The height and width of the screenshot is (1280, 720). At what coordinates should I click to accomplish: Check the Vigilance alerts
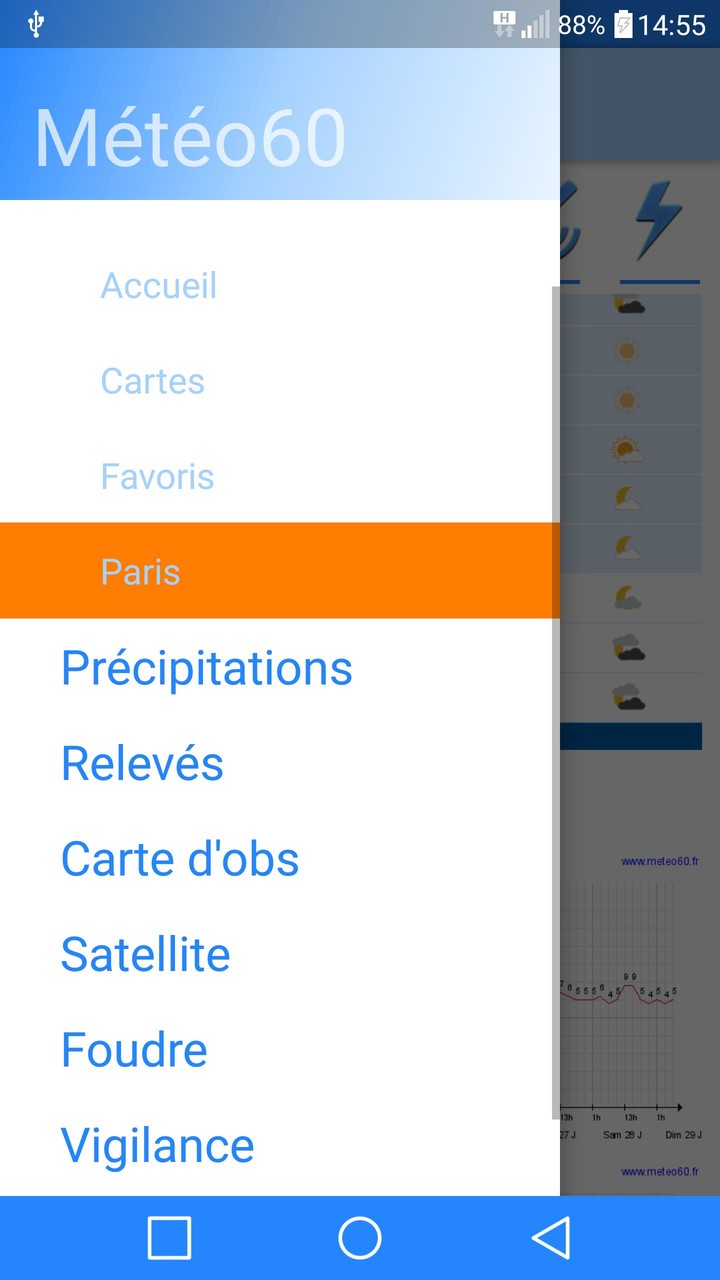[158, 1145]
